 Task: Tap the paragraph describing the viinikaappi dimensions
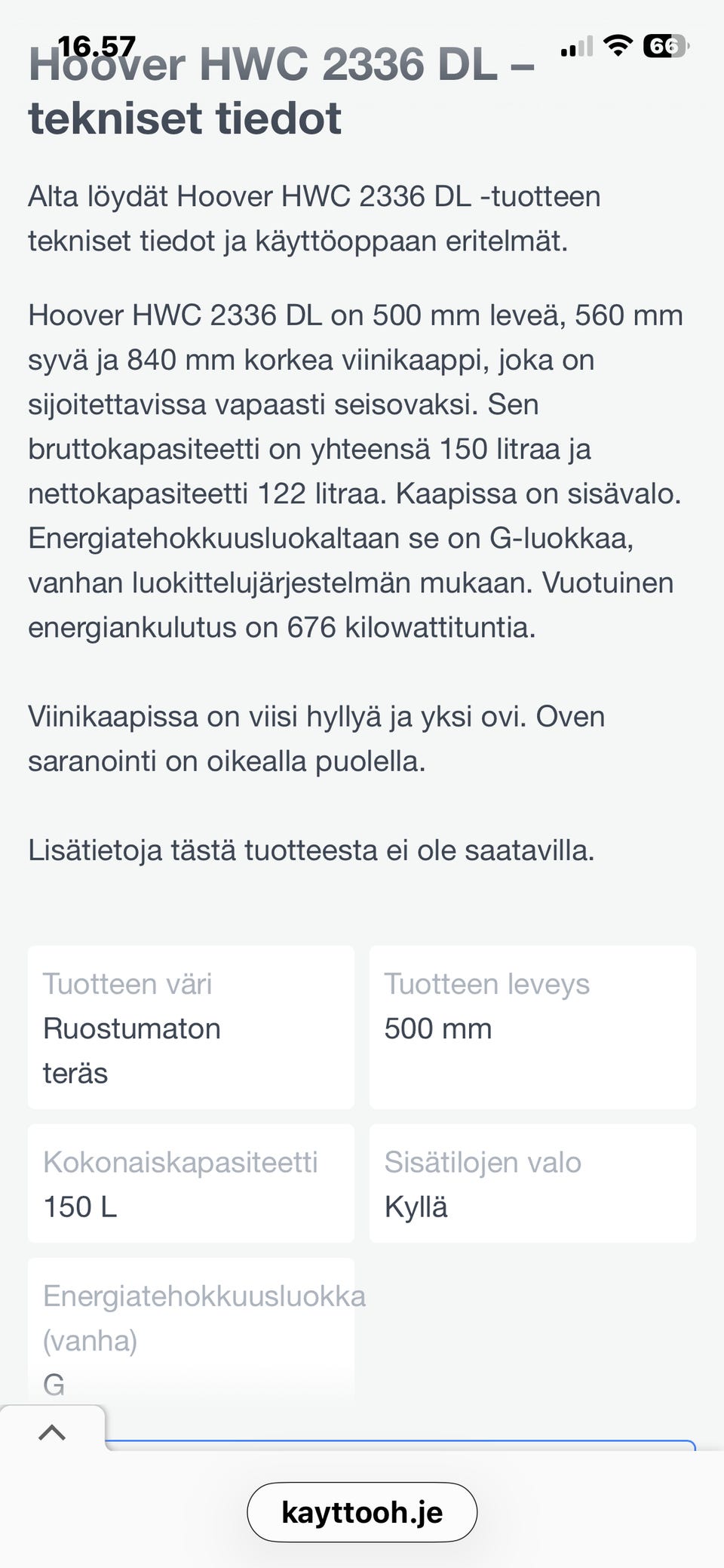tap(354, 468)
